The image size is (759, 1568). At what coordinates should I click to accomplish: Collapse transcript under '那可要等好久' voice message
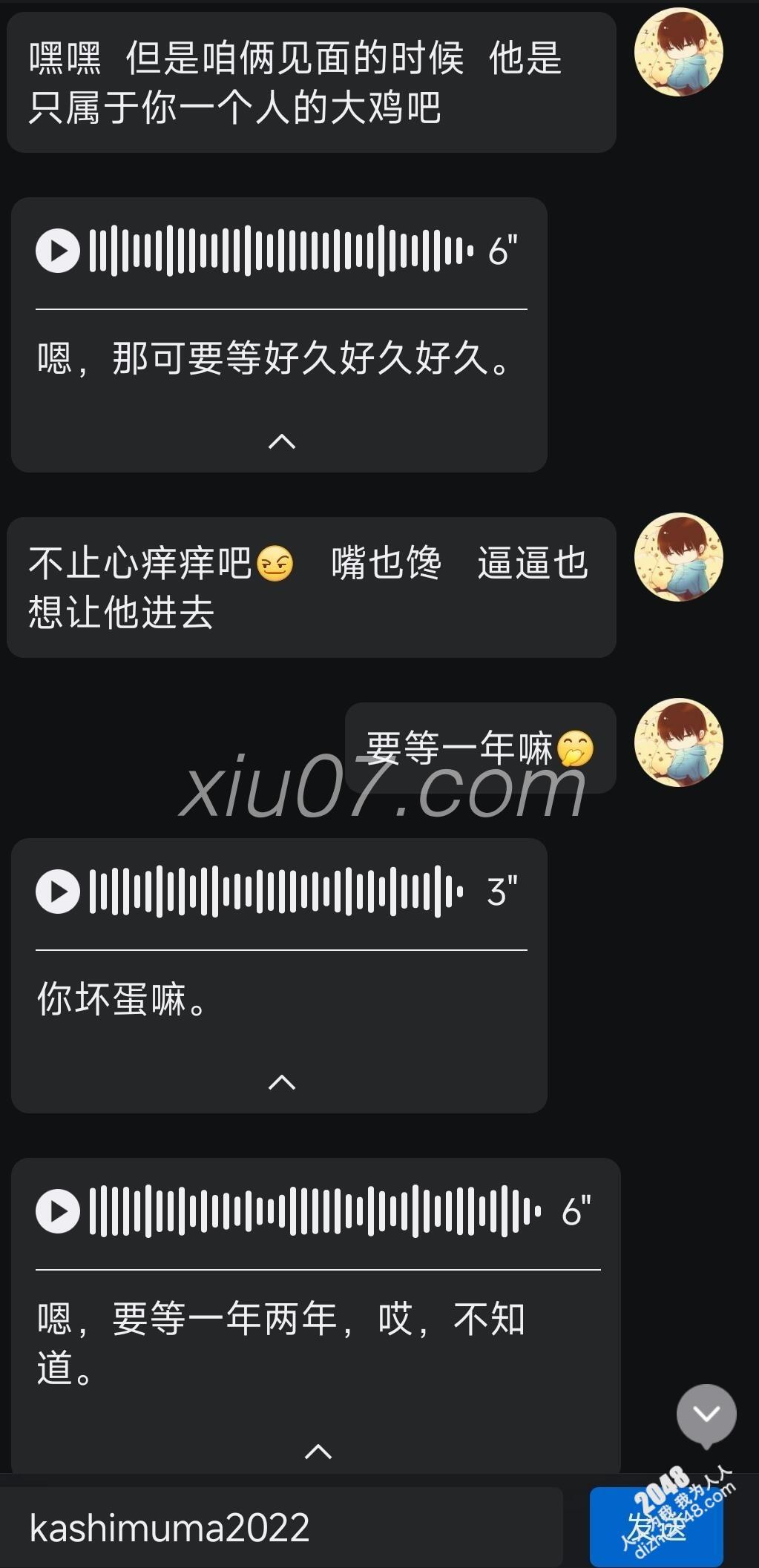(281, 441)
